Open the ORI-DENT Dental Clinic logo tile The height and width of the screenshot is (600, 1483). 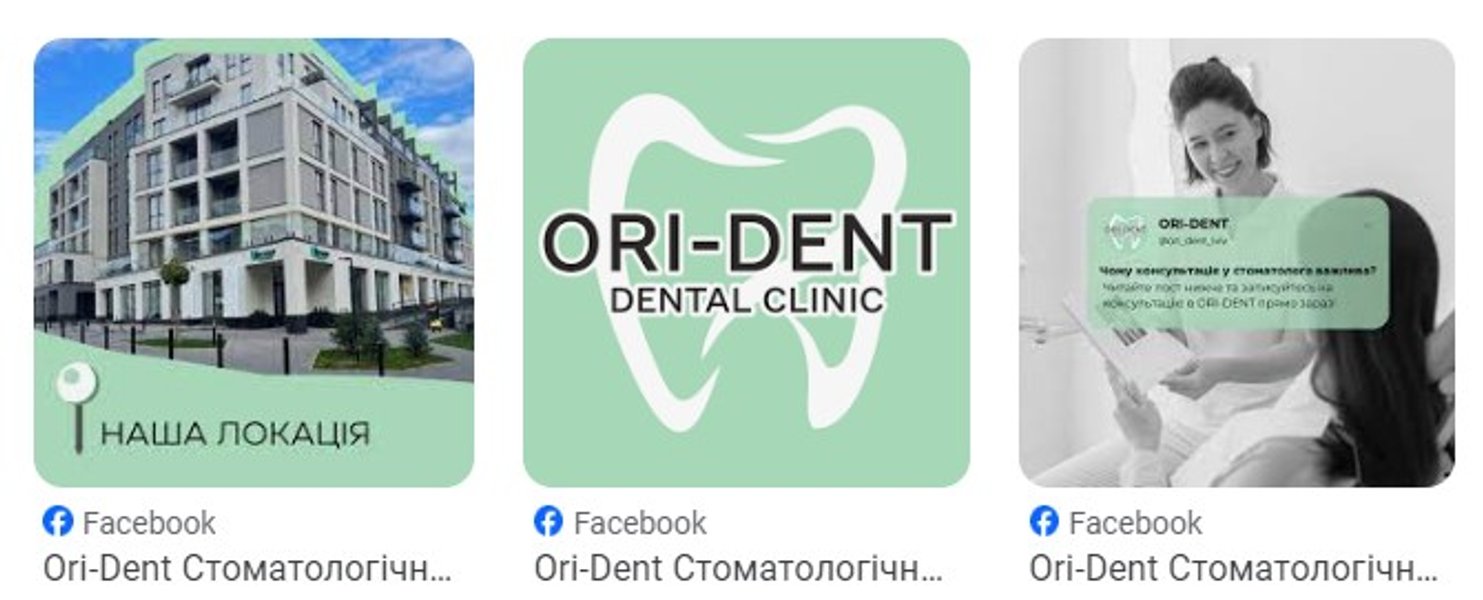746,262
